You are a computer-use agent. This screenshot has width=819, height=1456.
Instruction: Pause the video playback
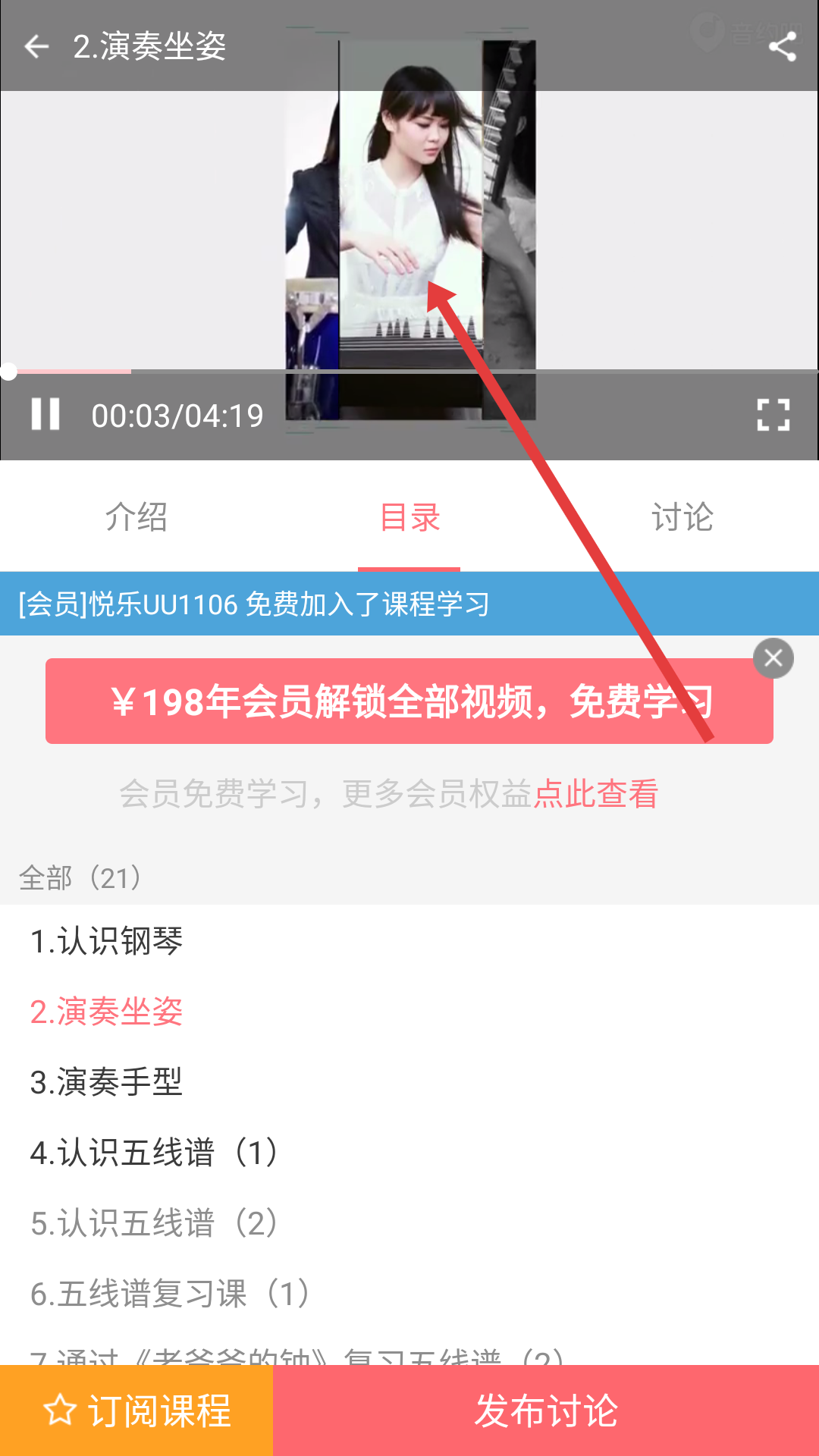coord(45,415)
